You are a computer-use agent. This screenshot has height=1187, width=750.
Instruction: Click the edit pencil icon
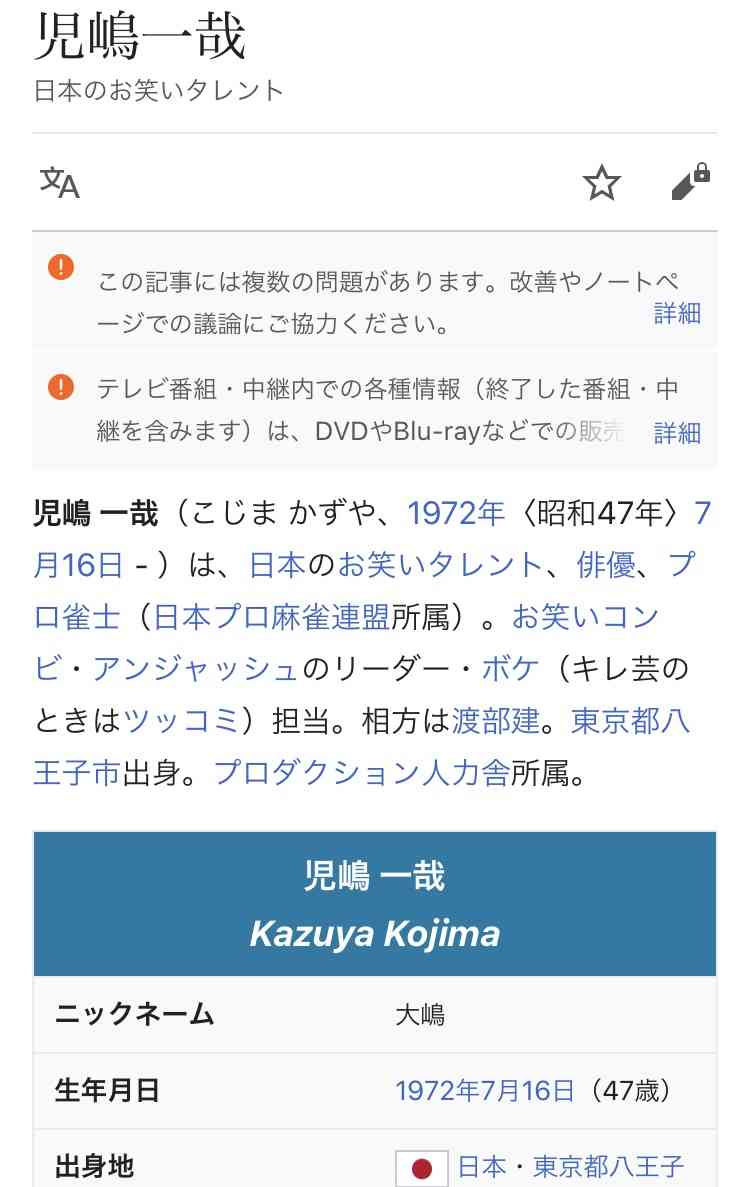(x=688, y=183)
